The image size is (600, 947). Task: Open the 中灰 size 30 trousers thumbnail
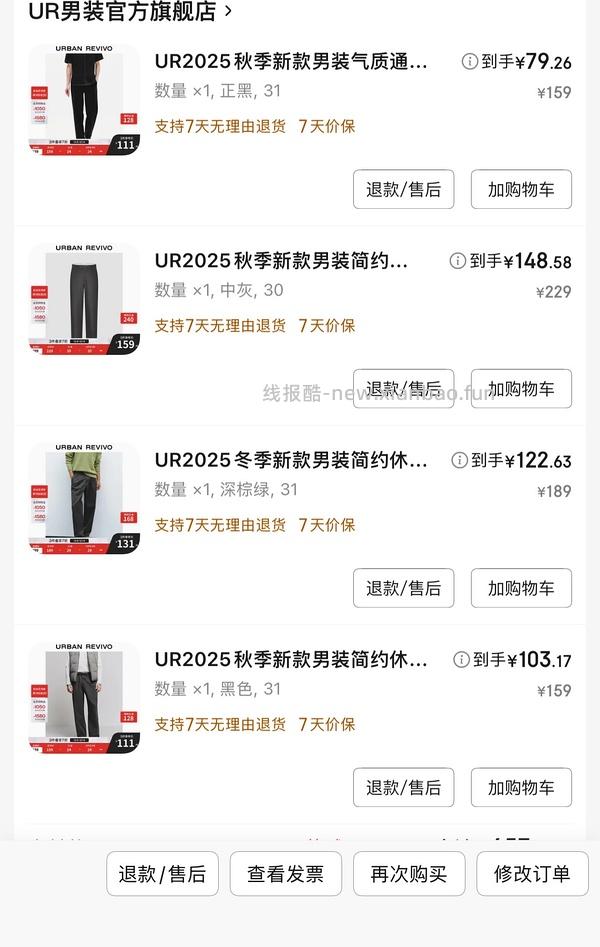84,299
